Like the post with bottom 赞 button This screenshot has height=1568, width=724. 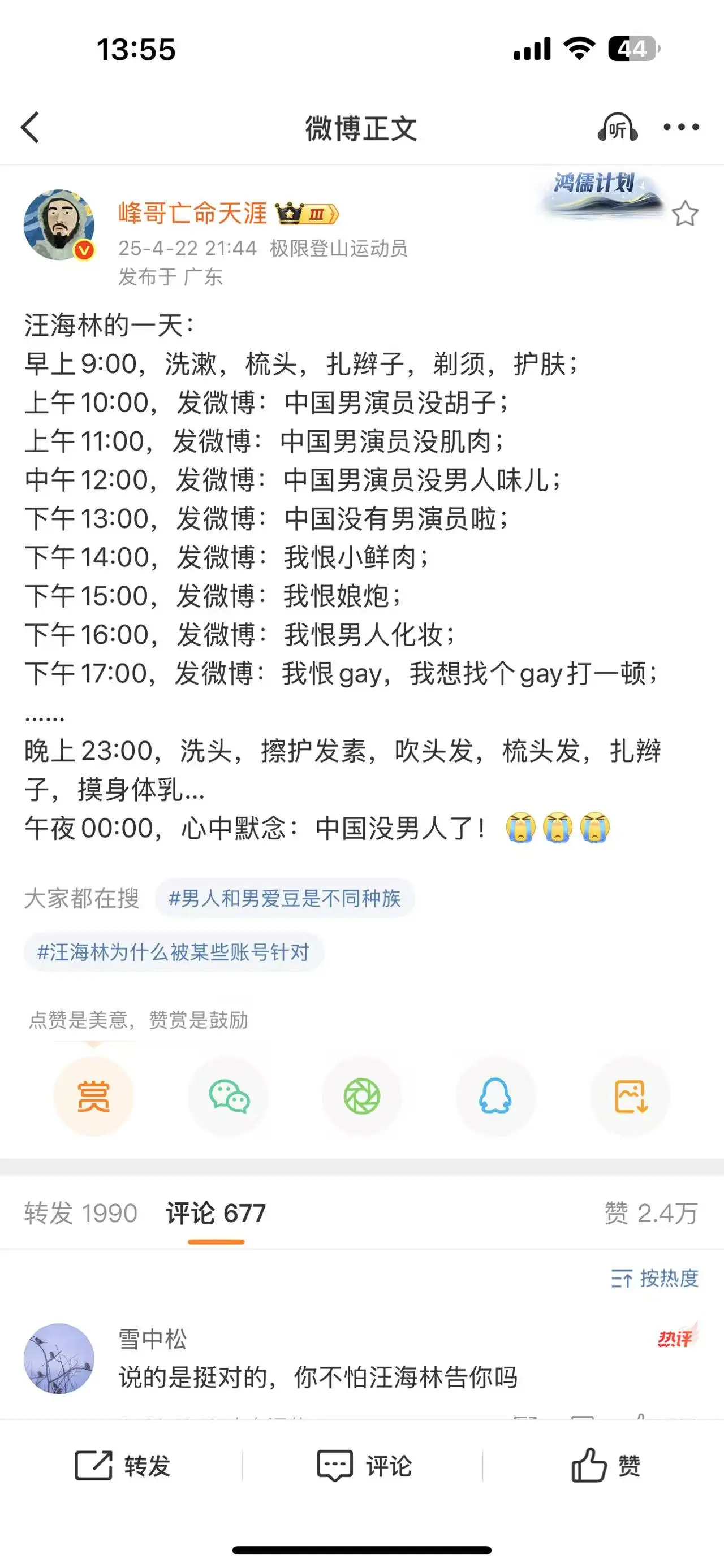pyautogui.click(x=605, y=1465)
